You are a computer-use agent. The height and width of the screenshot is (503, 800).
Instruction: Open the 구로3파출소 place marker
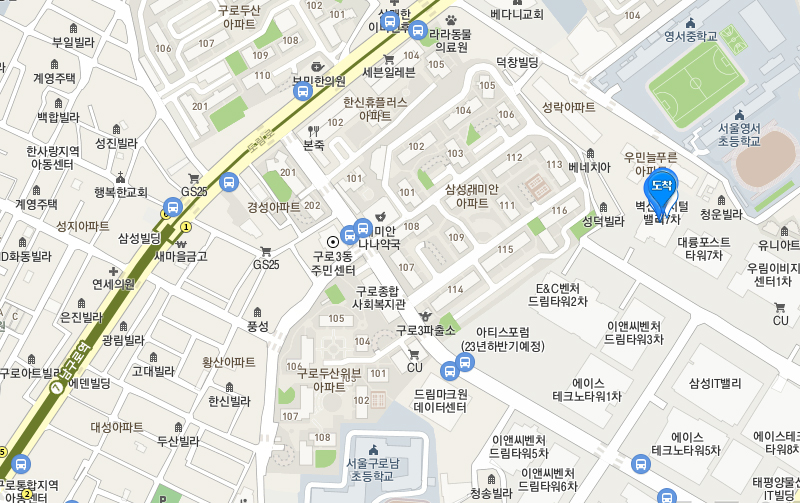coord(425,314)
